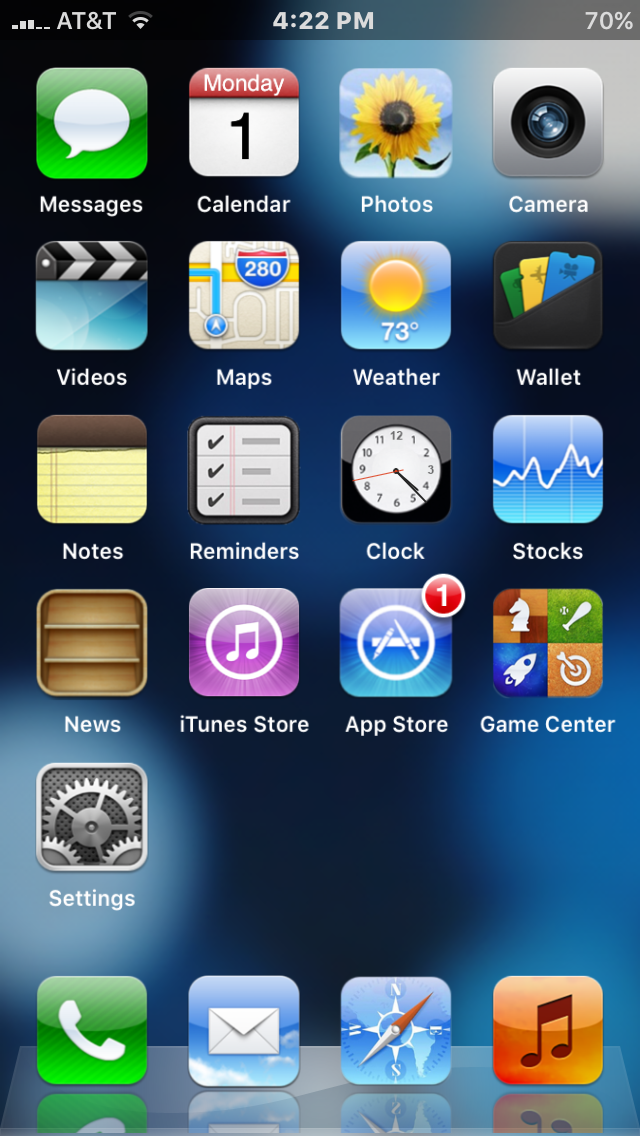Open the Settings app
This screenshot has height=1136, width=640.
point(92,817)
